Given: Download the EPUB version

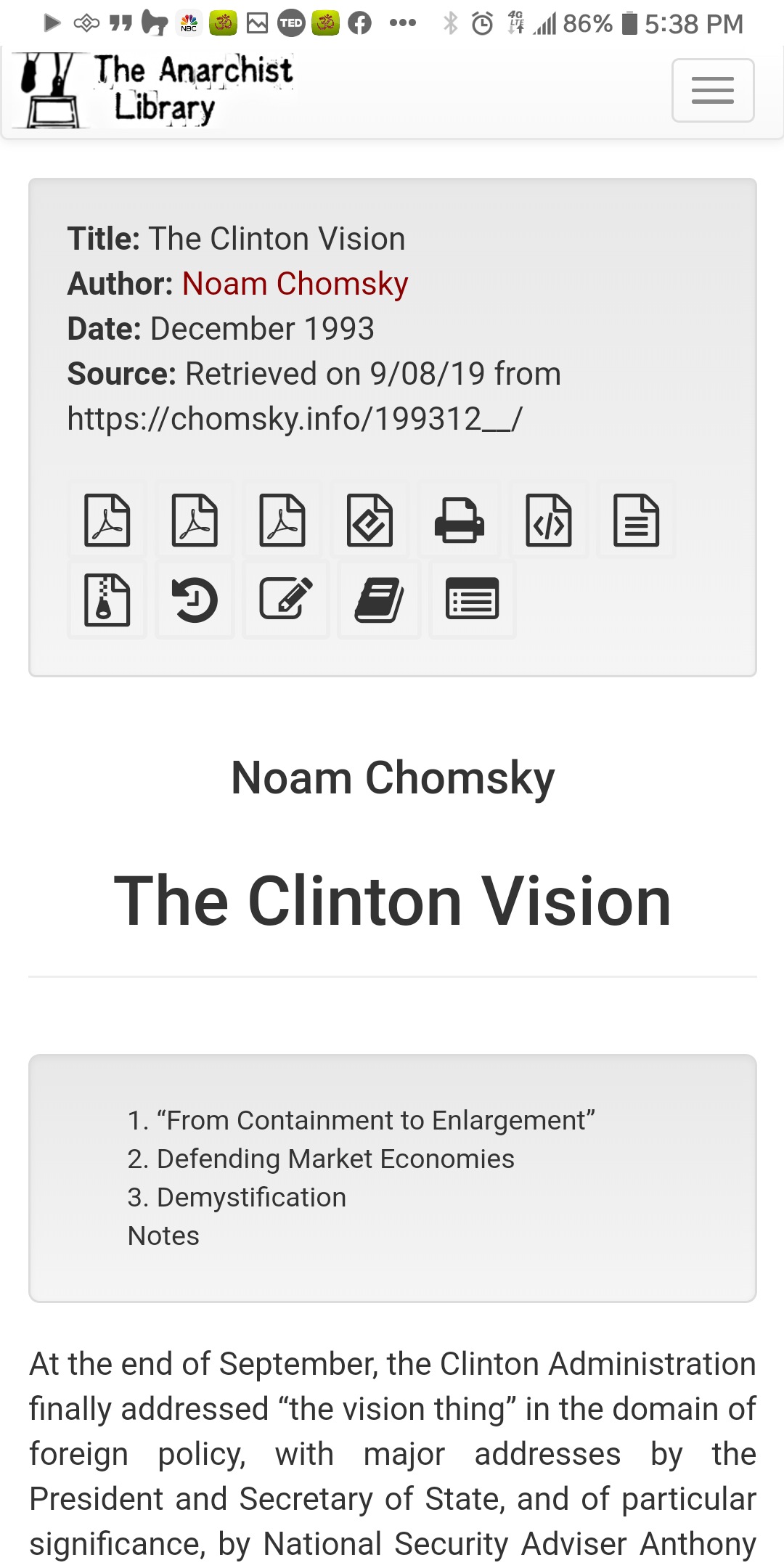Looking at the screenshot, I should point(370,520).
